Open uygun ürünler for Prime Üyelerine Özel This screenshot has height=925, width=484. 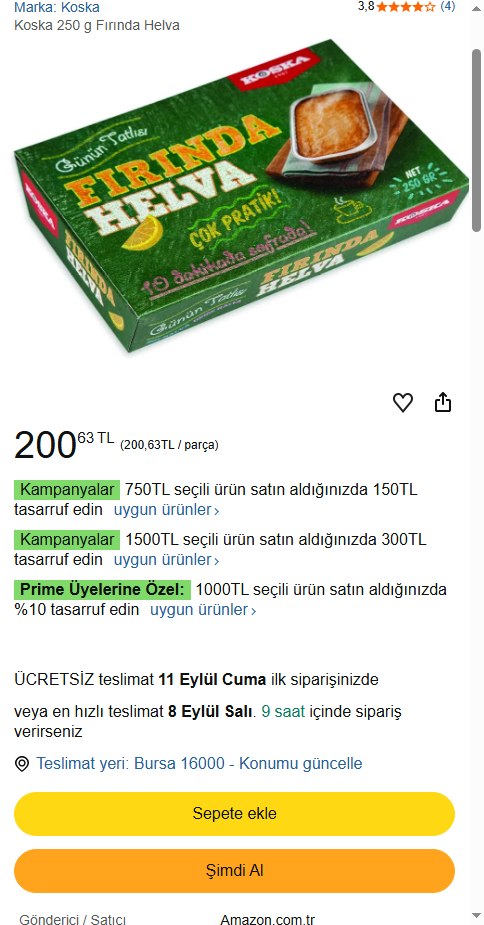[203, 609]
